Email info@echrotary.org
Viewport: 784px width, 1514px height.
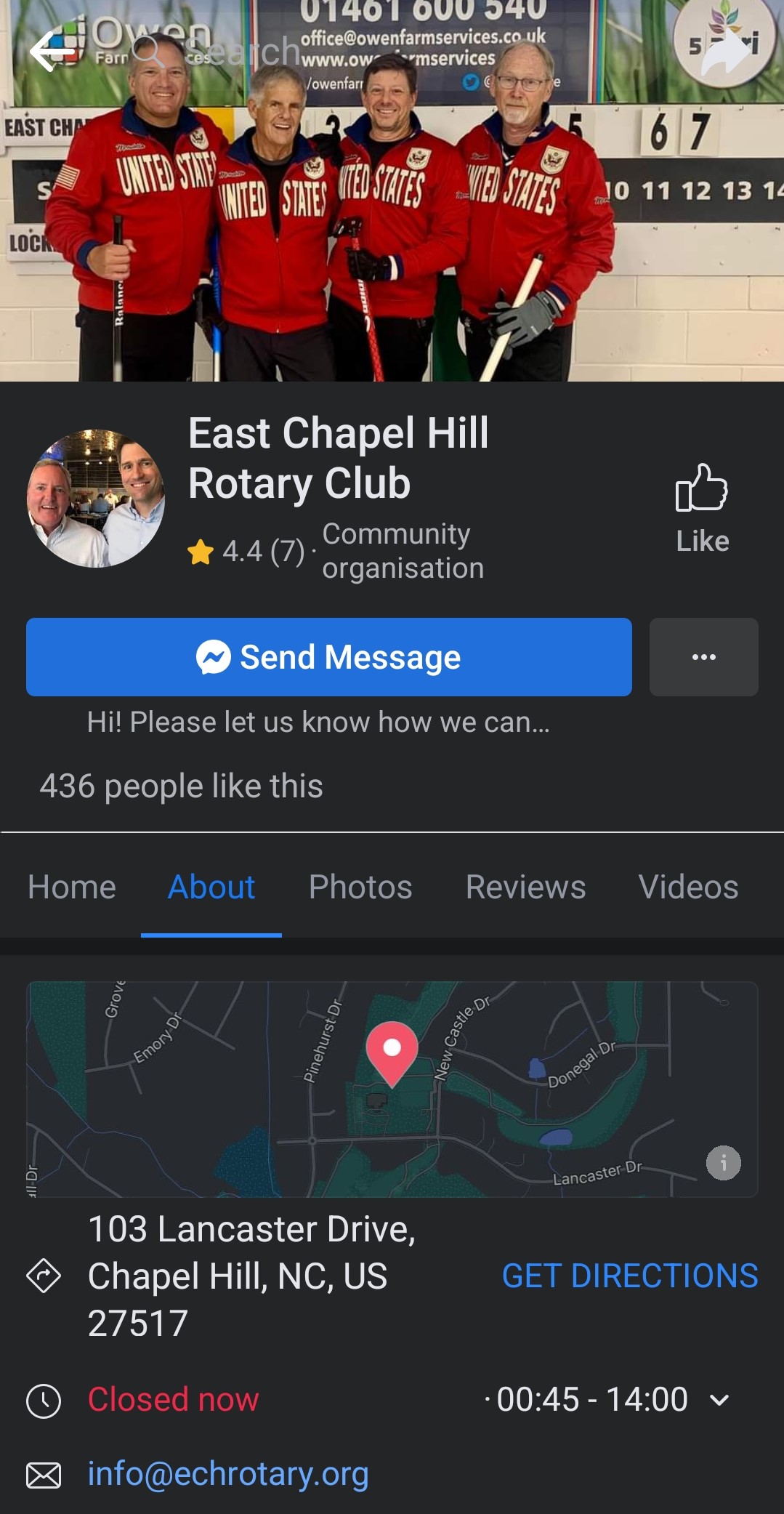[228, 1474]
